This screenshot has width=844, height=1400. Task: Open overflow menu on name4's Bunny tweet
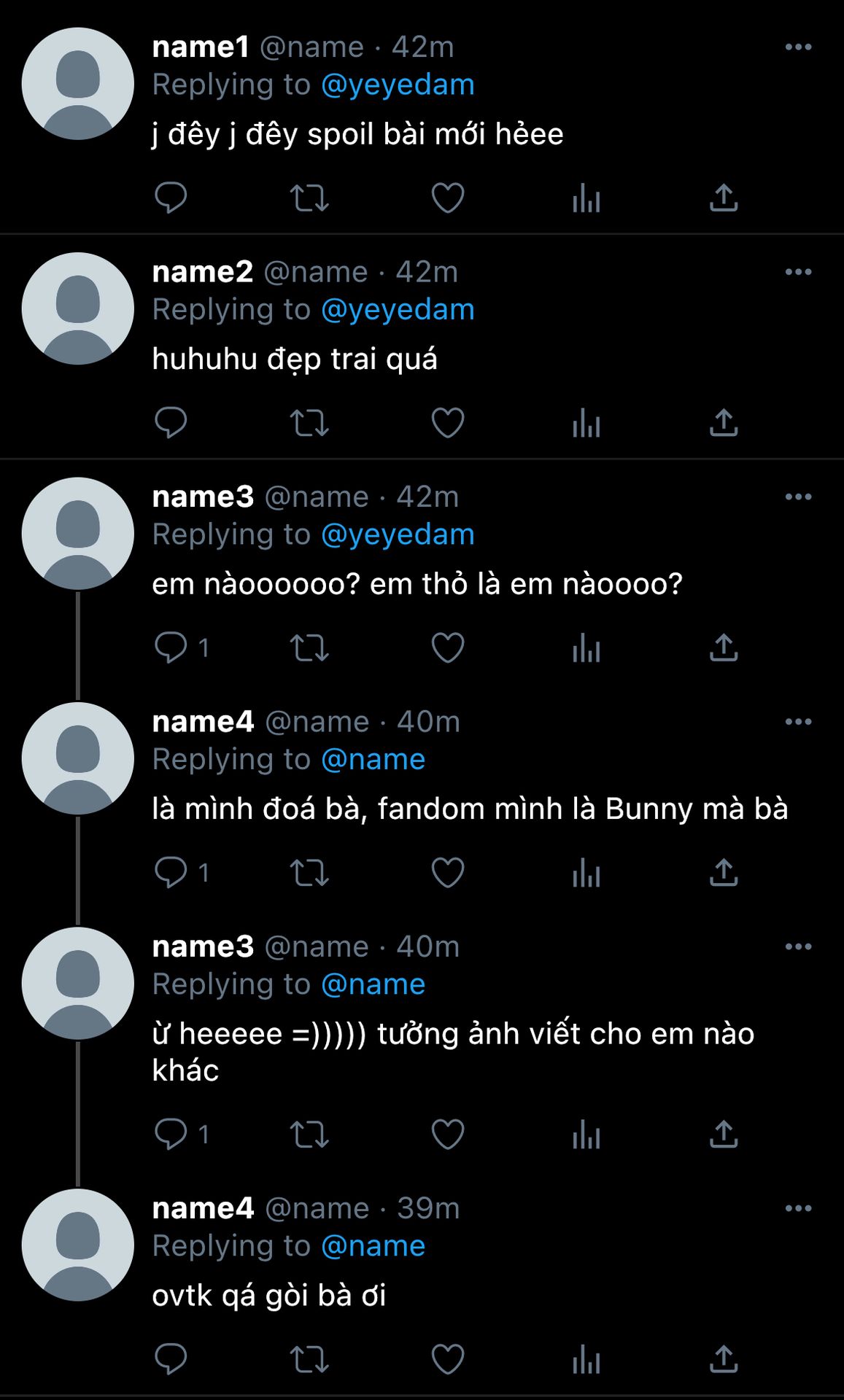pyautogui.click(x=798, y=722)
